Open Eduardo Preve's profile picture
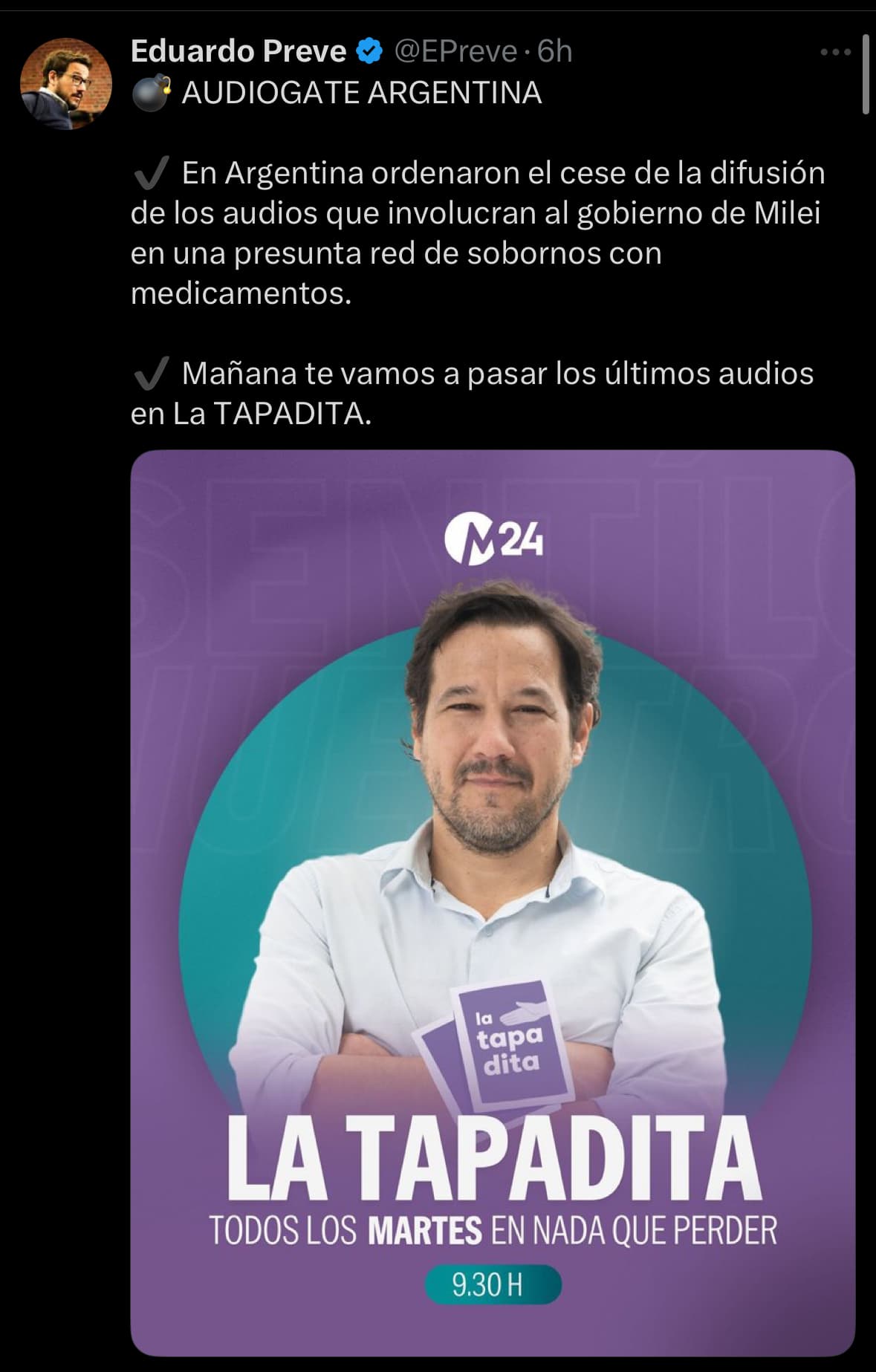The height and width of the screenshot is (1372, 876). tap(65, 84)
